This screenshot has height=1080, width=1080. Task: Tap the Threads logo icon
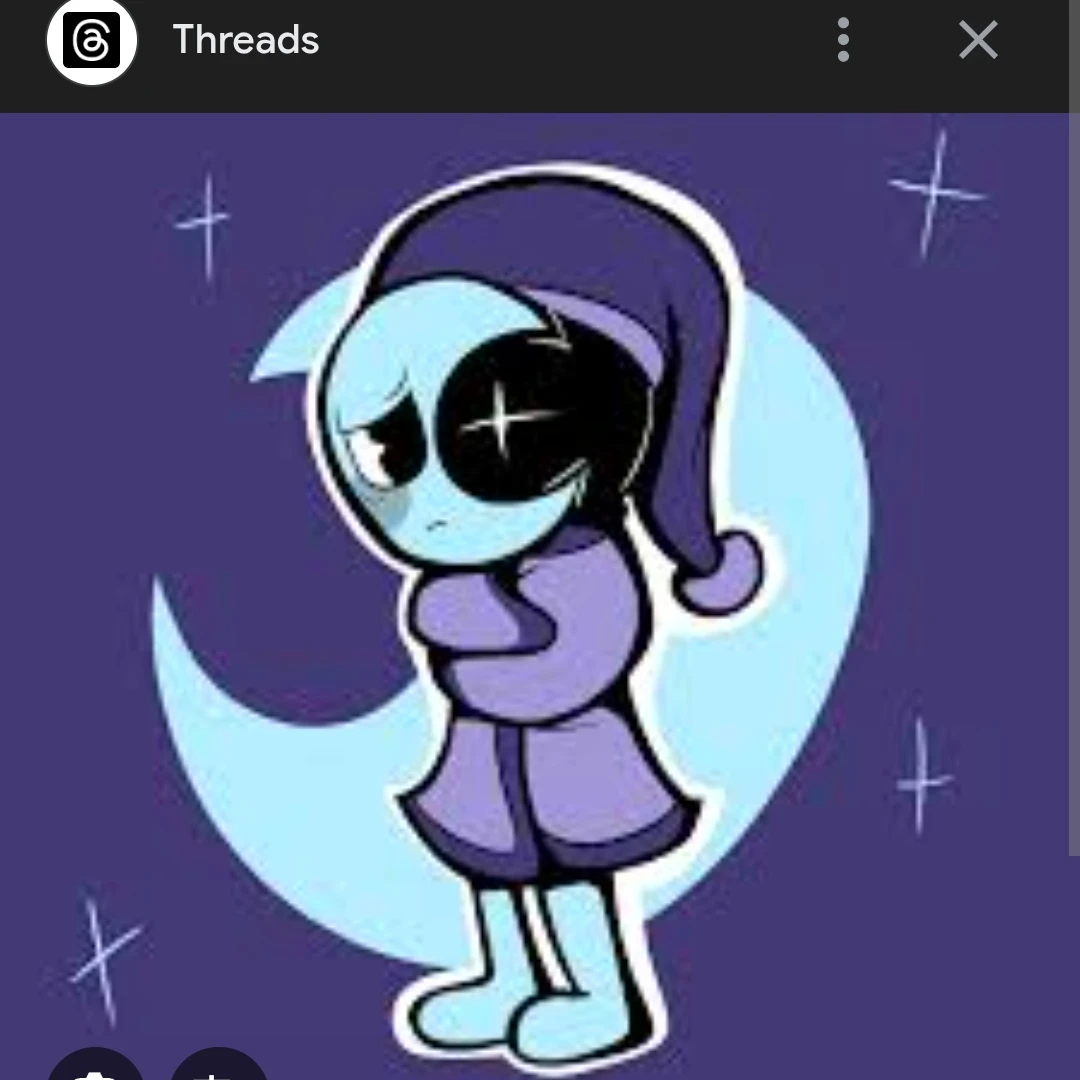pos(91,42)
